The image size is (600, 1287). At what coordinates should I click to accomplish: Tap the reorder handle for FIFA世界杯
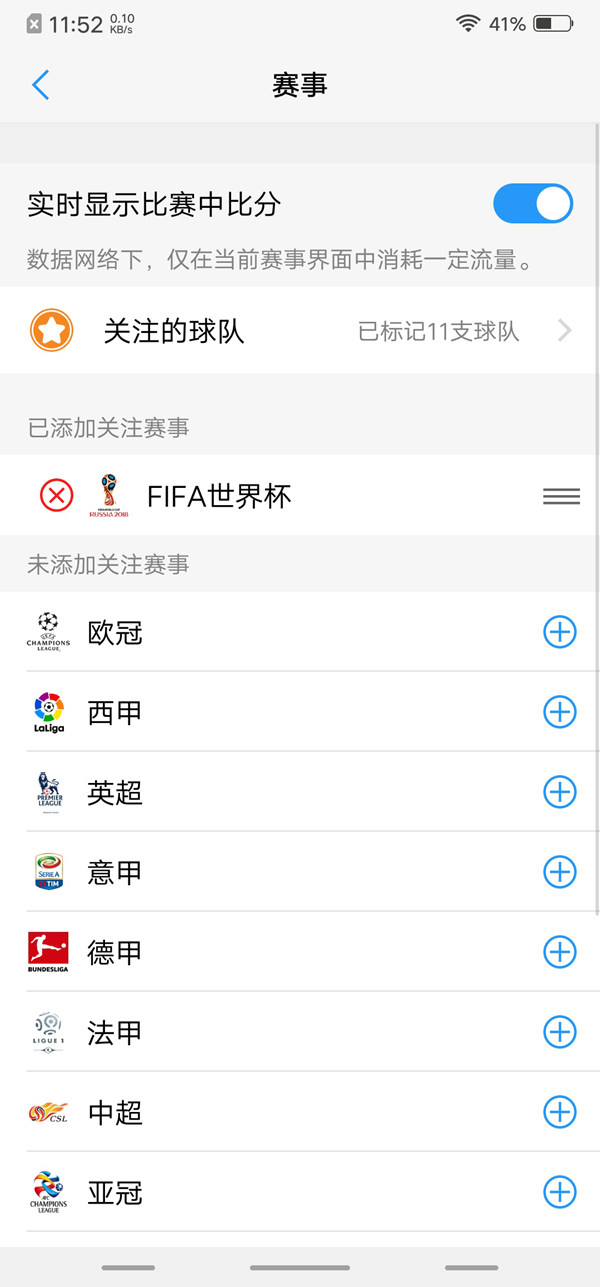click(x=561, y=496)
